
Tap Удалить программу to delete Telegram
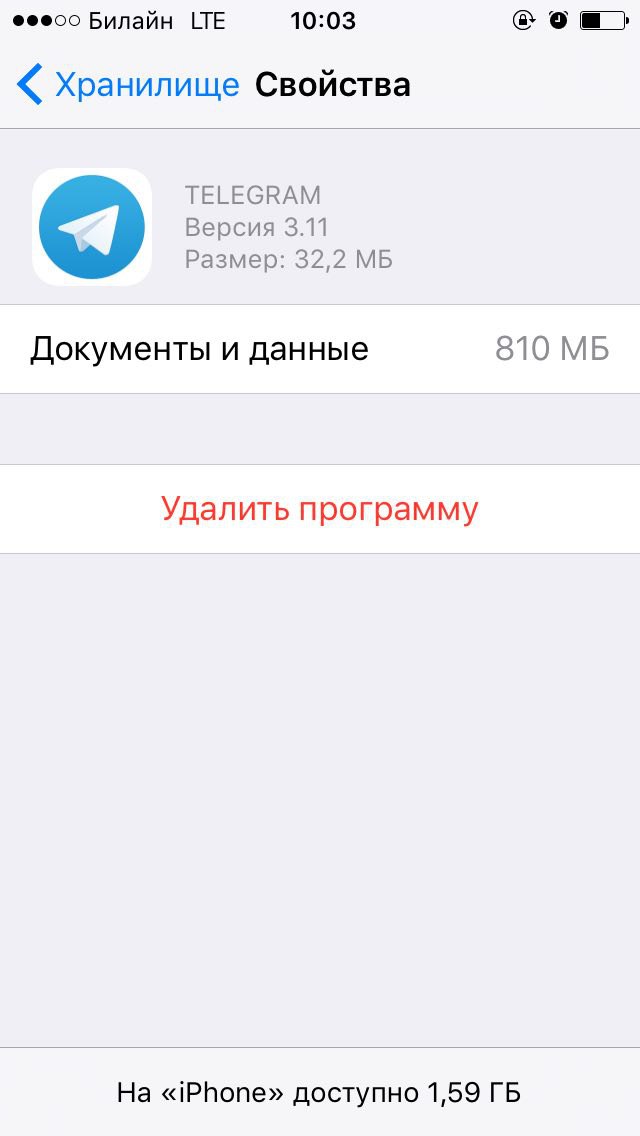(x=320, y=509)
